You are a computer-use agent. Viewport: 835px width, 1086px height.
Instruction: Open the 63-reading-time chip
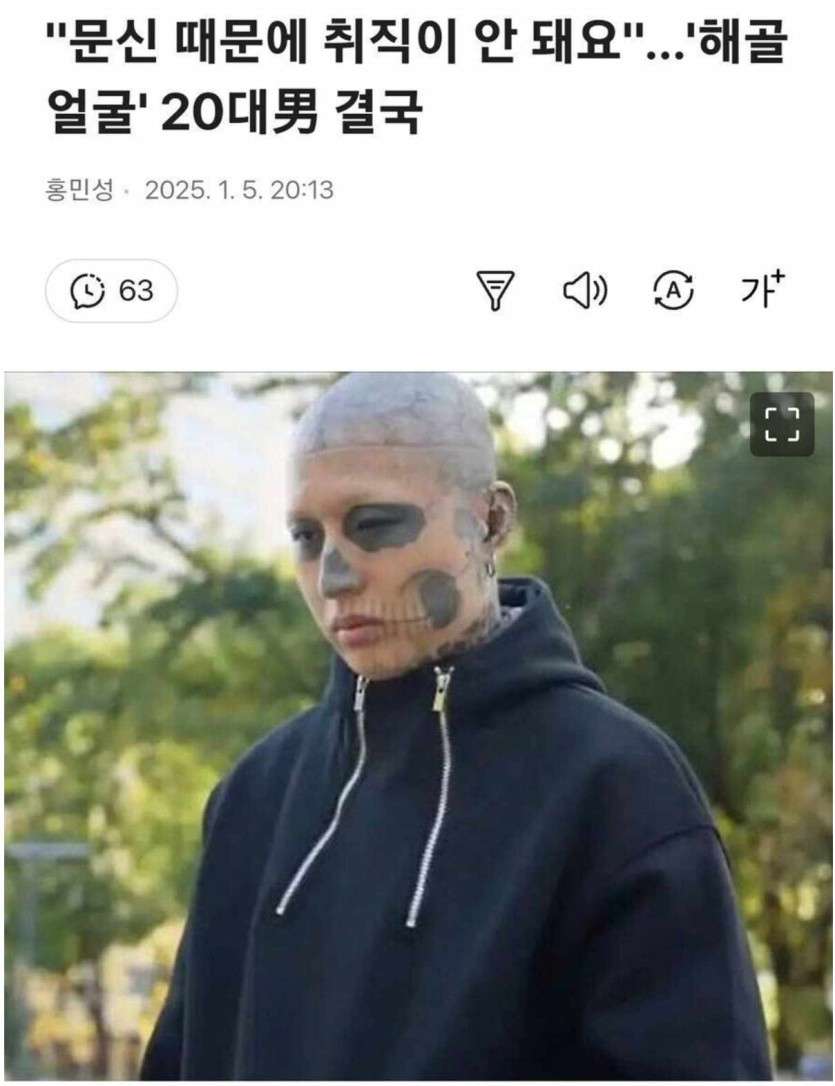point(111,291)
